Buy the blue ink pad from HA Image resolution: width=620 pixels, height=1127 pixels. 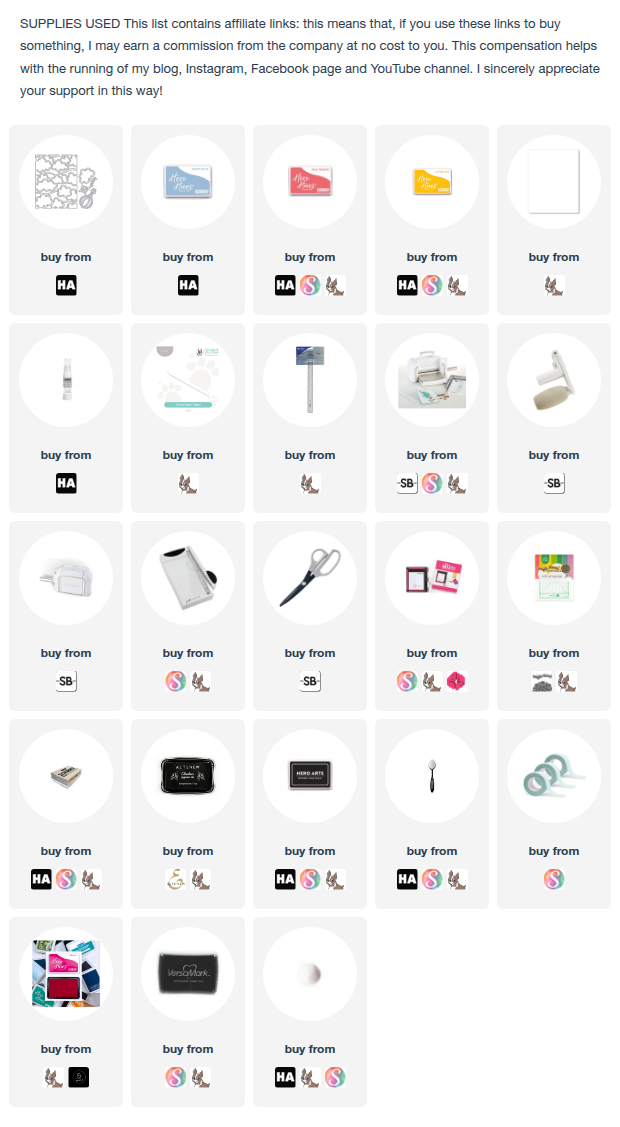(188, 286)
